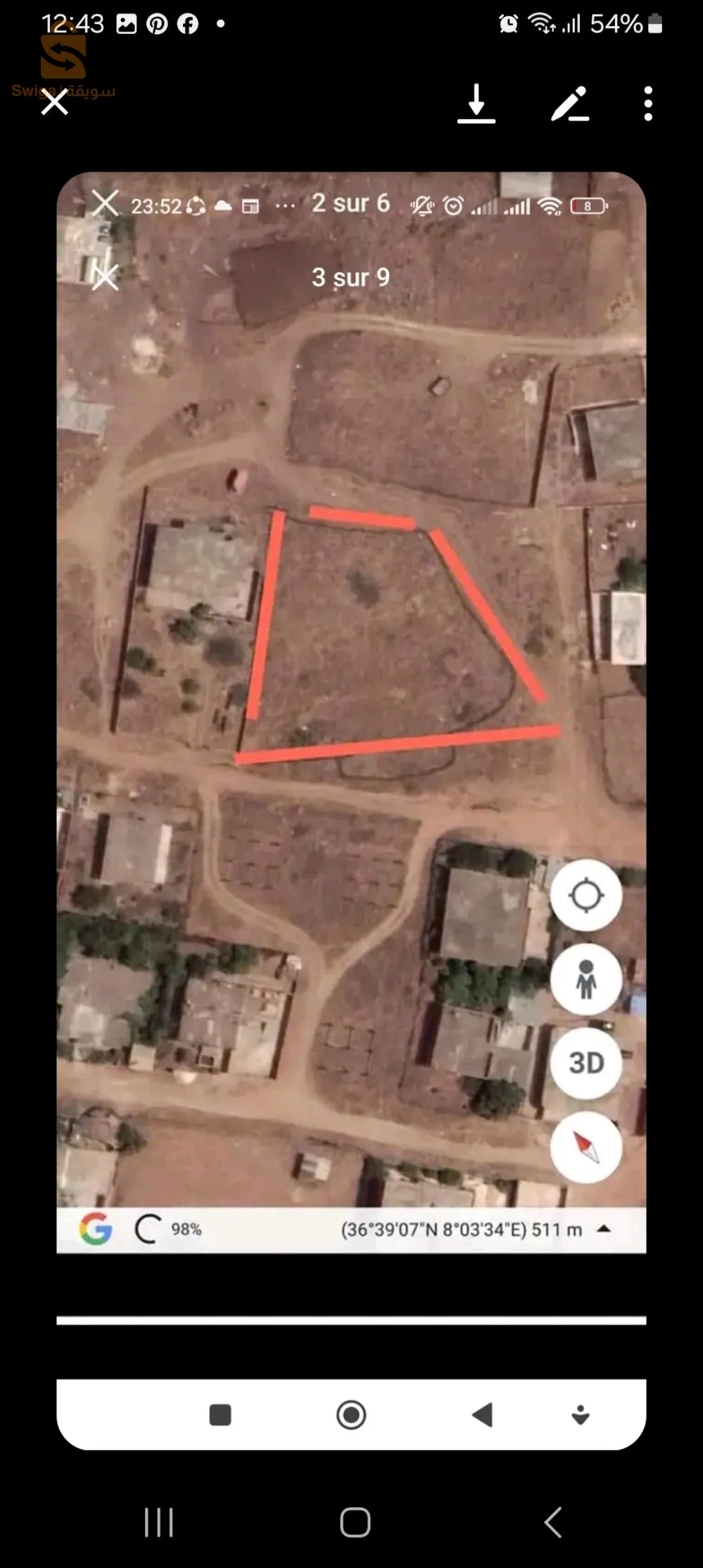The height and width of the screenshot is (1568, 703).
Task: Go to the home screen
Action: [355, 1522]
